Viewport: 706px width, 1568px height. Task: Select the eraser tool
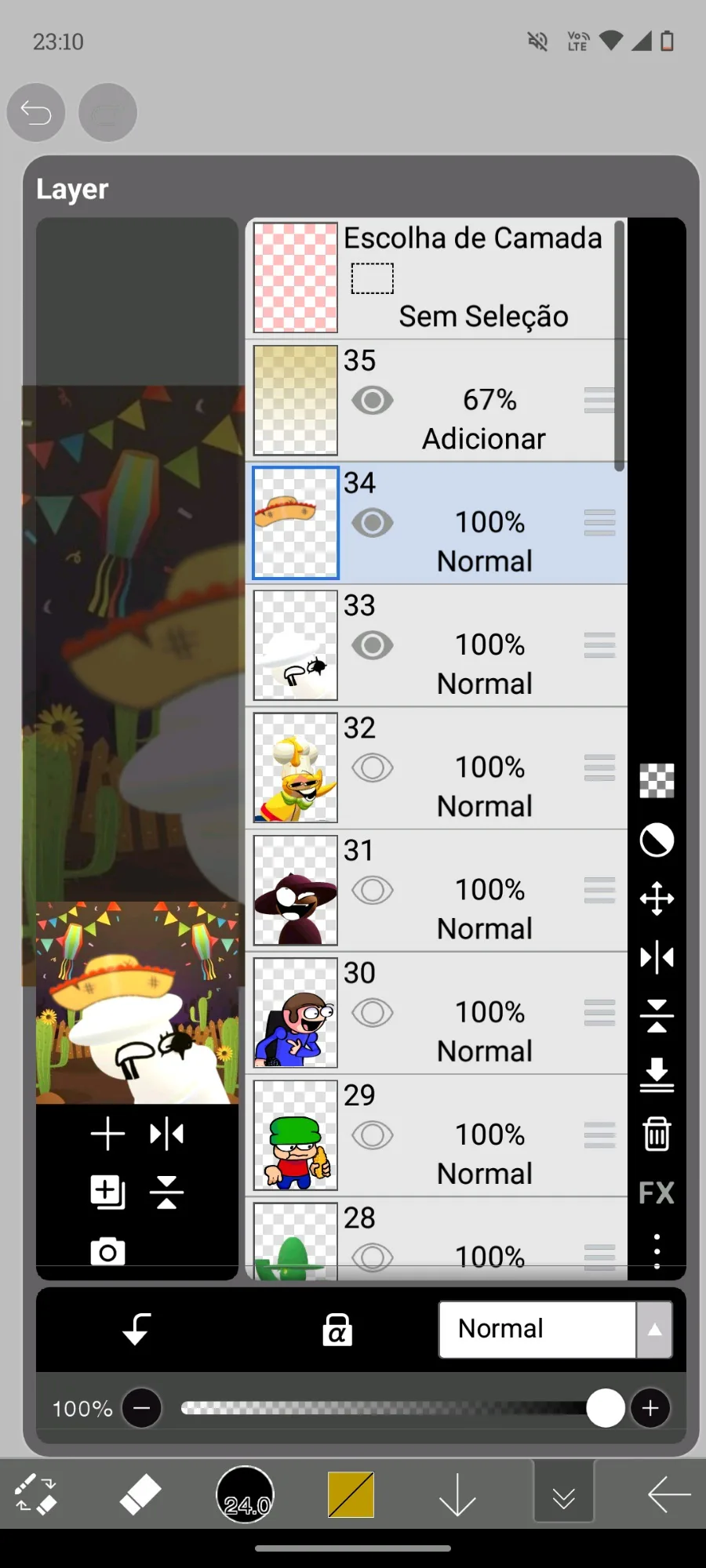coord(140,1495)
